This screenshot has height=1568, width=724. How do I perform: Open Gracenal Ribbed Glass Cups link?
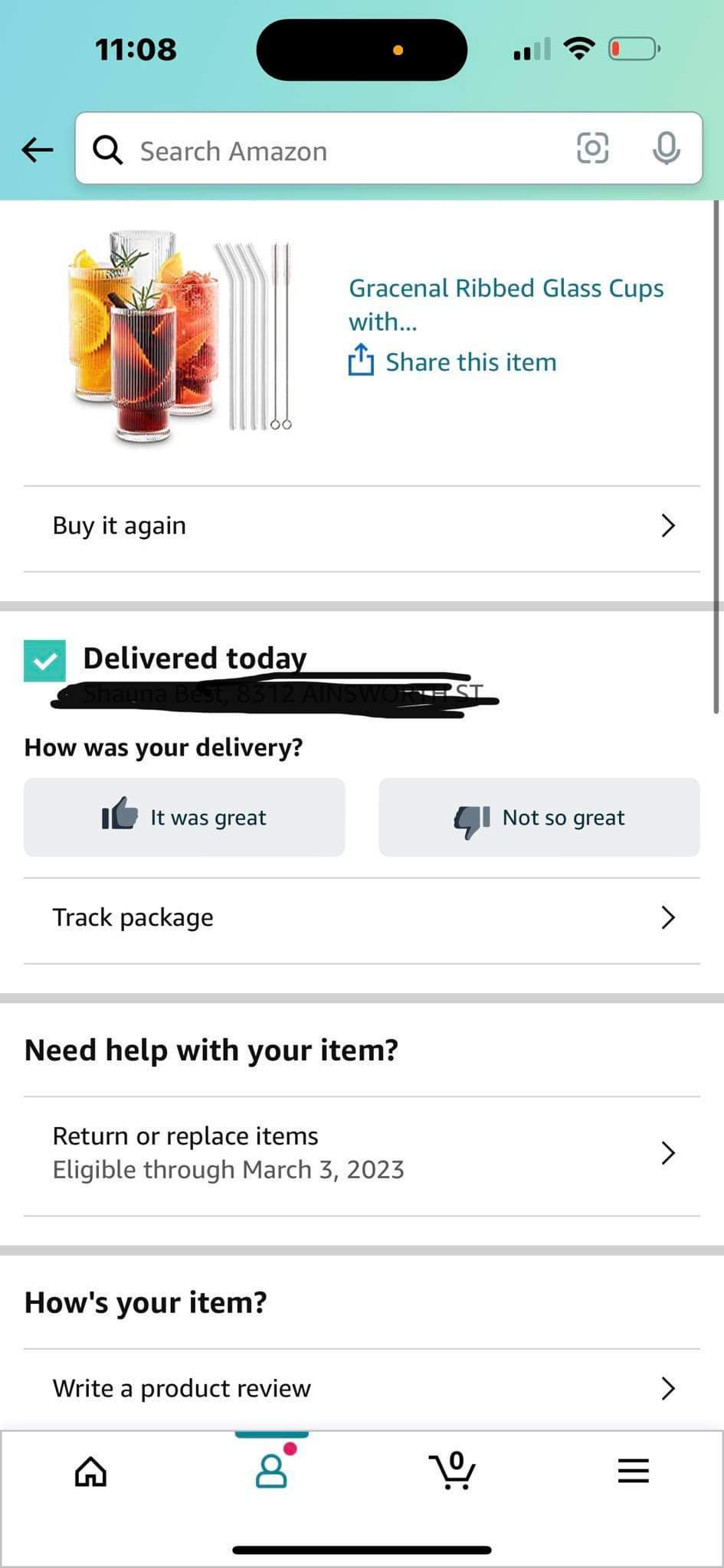[x=506, y=304]
